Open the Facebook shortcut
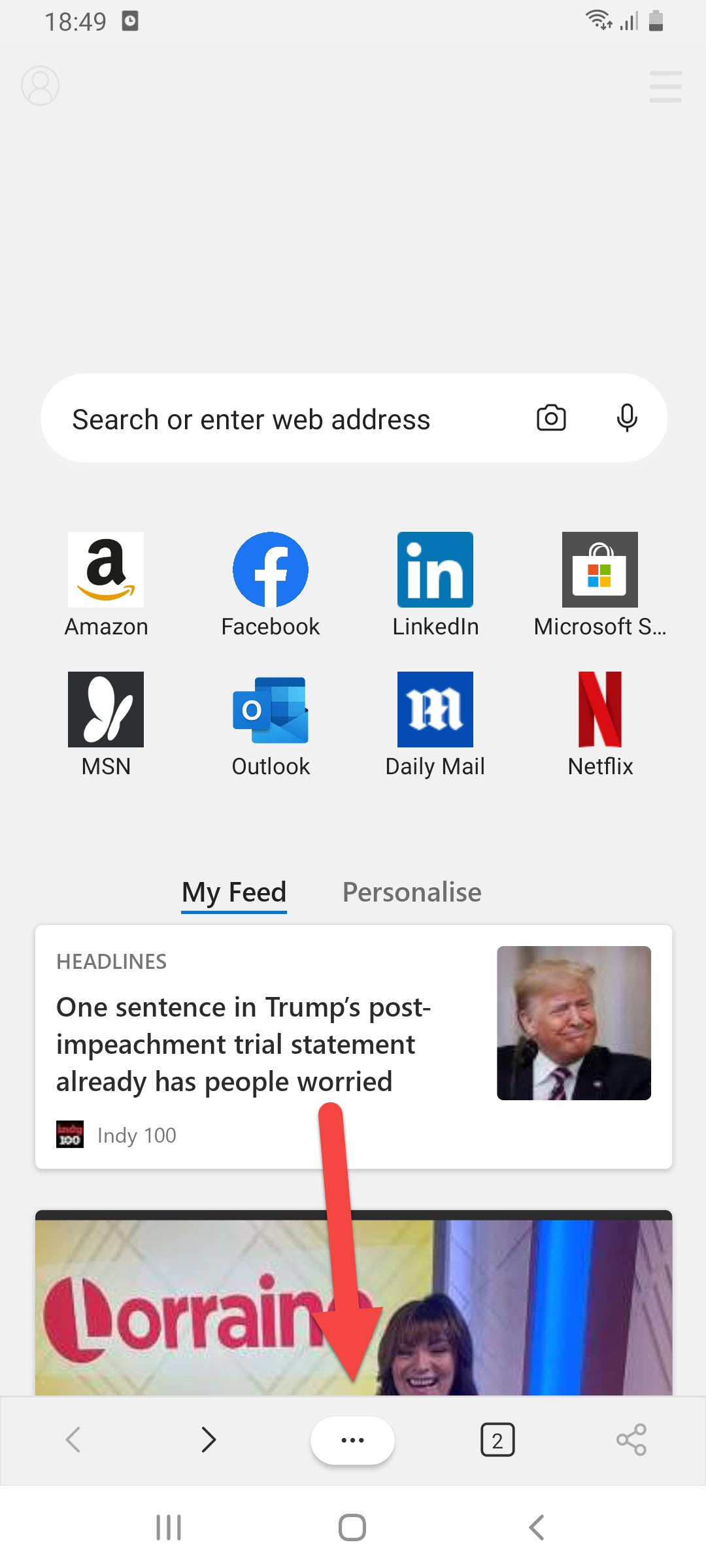The width and height of the screenshot is (706, 1568). 271,583
